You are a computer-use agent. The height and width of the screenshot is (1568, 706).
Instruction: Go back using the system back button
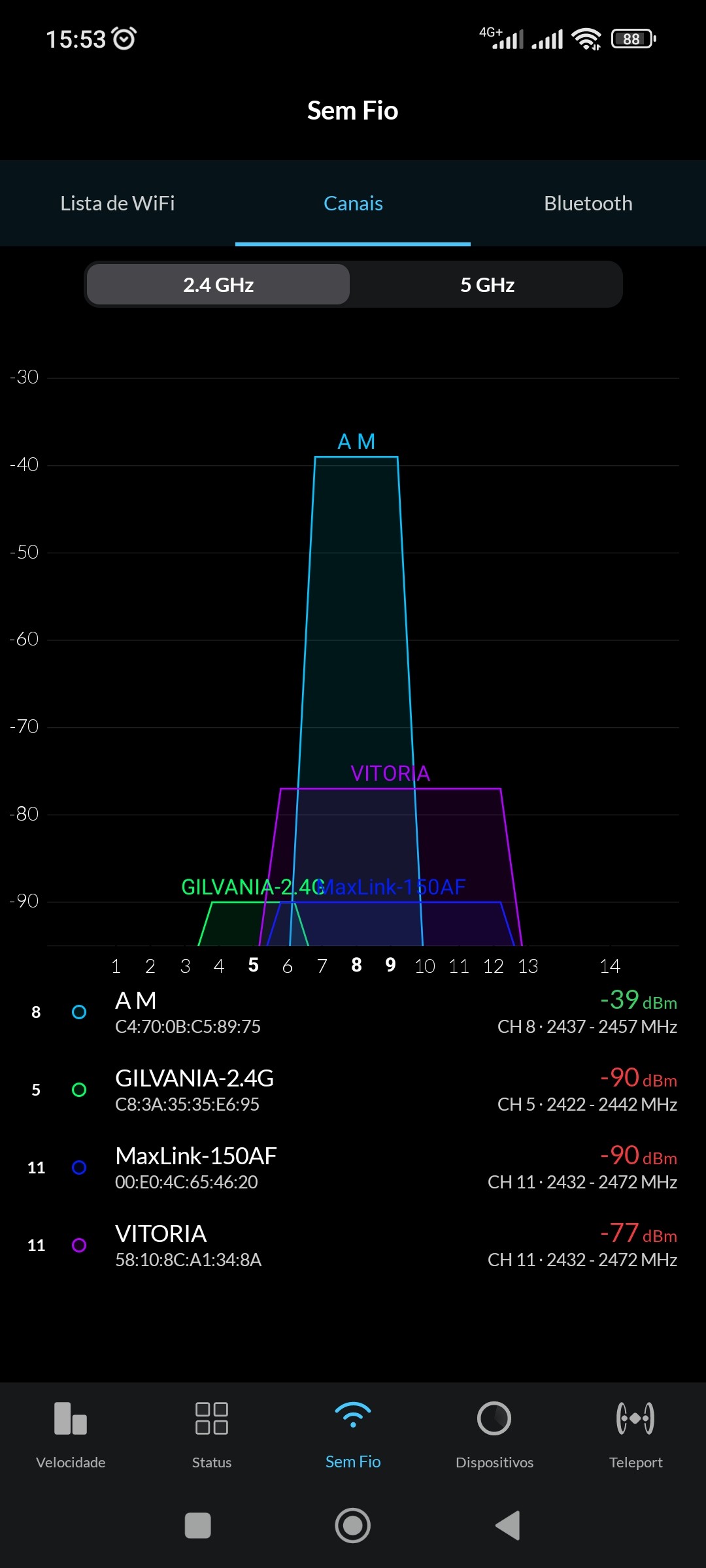[x=508, y=1526]
